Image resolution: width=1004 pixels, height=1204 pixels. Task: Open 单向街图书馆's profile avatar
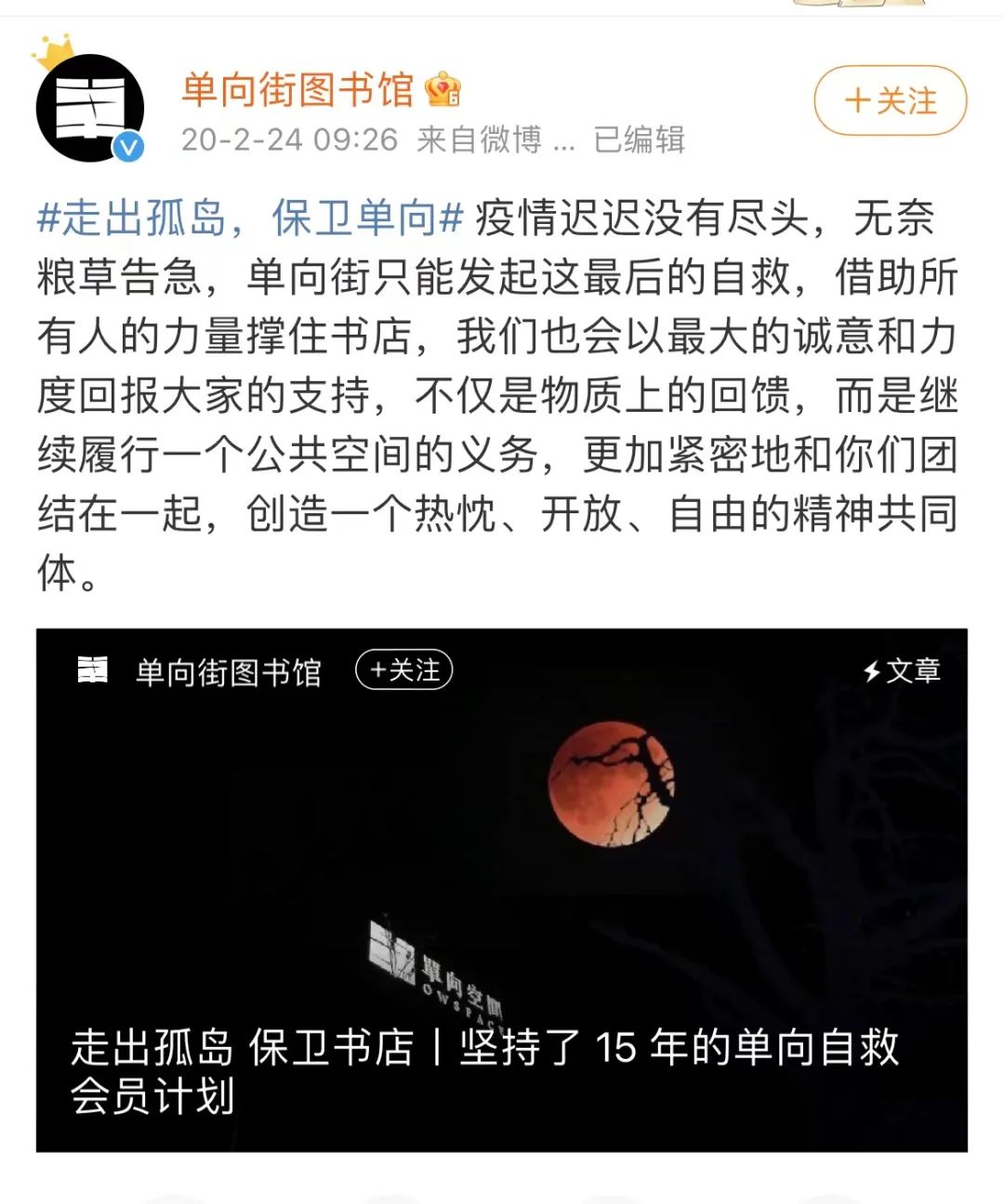[x=90, y=108]
